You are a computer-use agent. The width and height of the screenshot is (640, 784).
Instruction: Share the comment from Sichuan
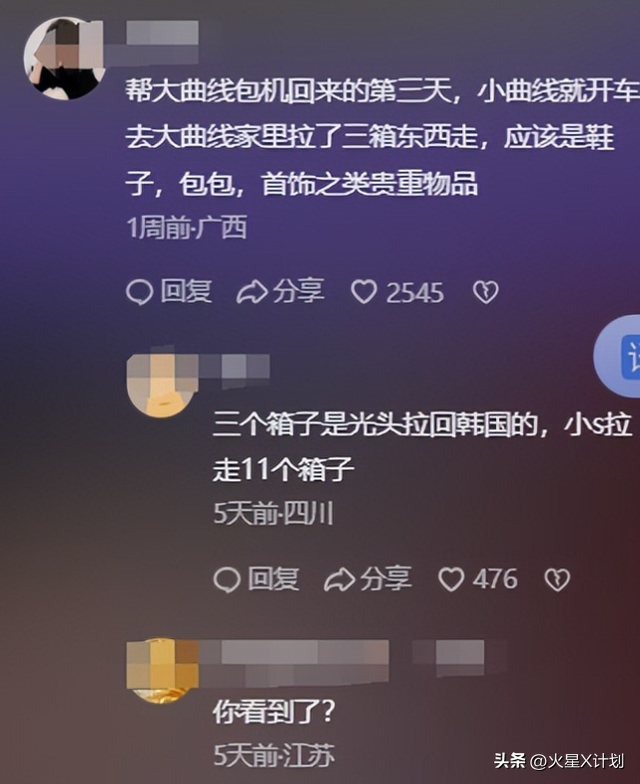369,577
